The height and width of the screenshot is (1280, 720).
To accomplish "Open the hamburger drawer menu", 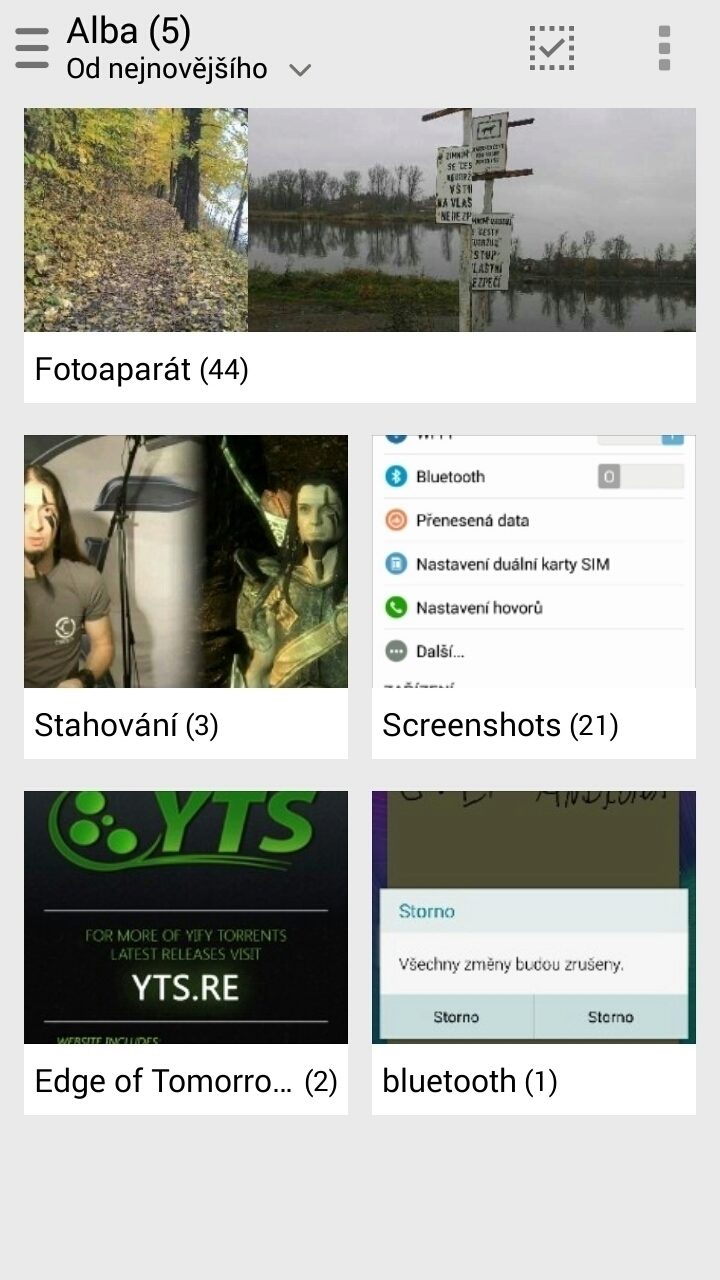I will tap(32, 48).
